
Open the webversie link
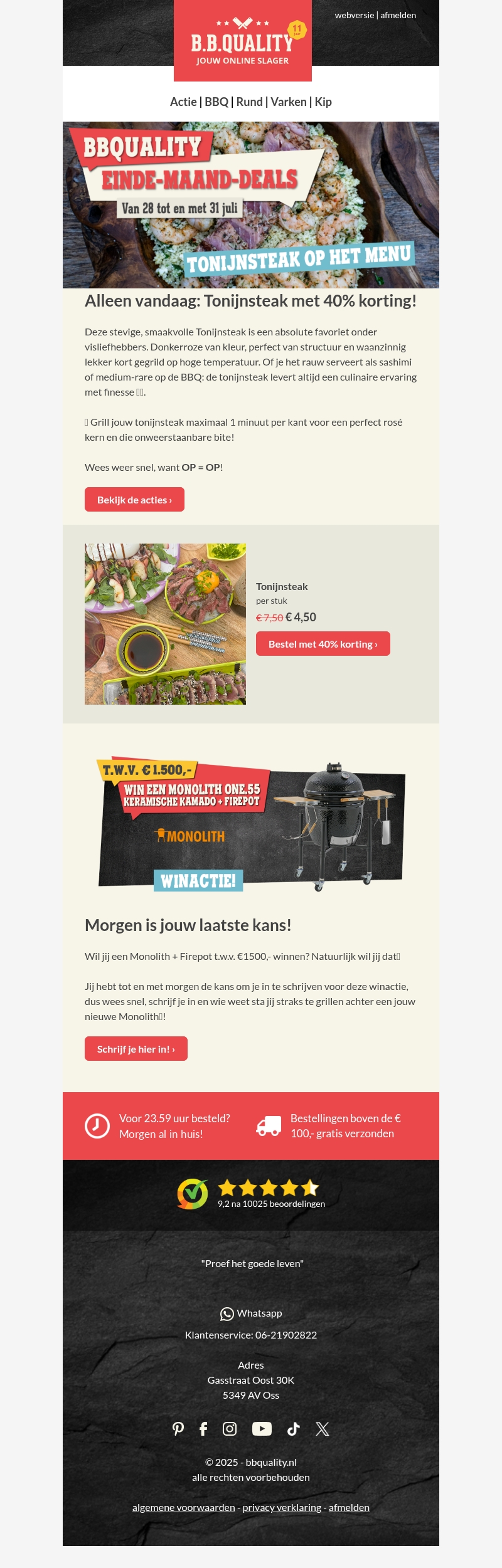(x=354, y=15)
